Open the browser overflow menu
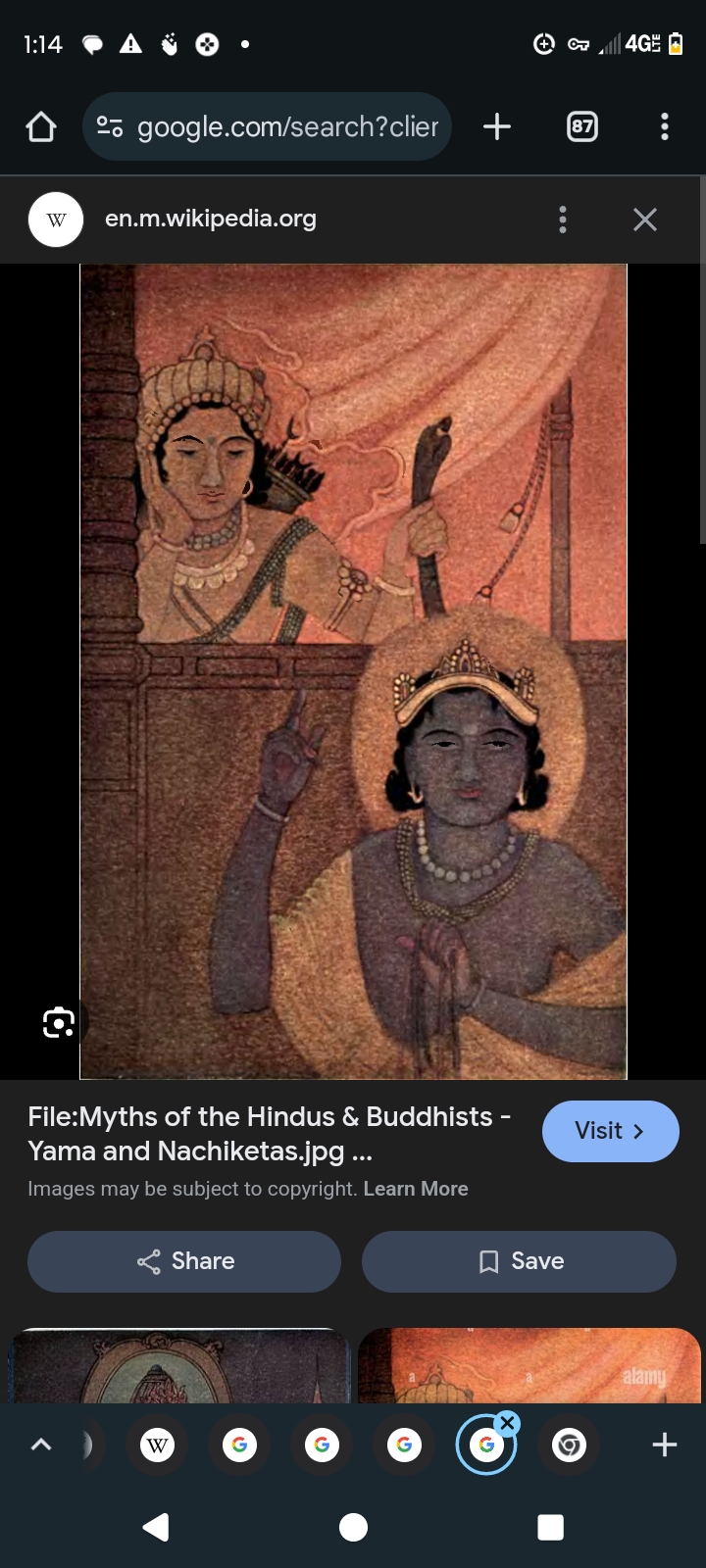This screenshot has height=1568, width=706. [665, 126]
